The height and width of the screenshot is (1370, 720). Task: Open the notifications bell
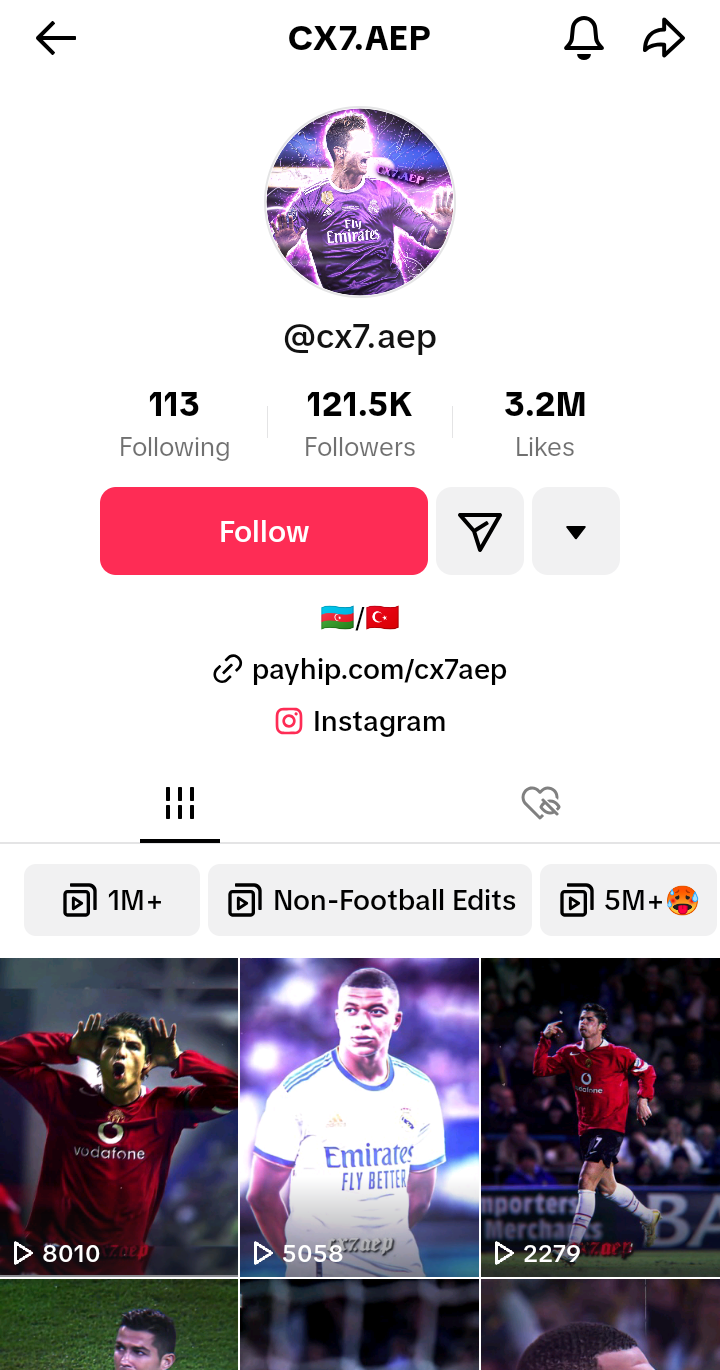point(584,39)
